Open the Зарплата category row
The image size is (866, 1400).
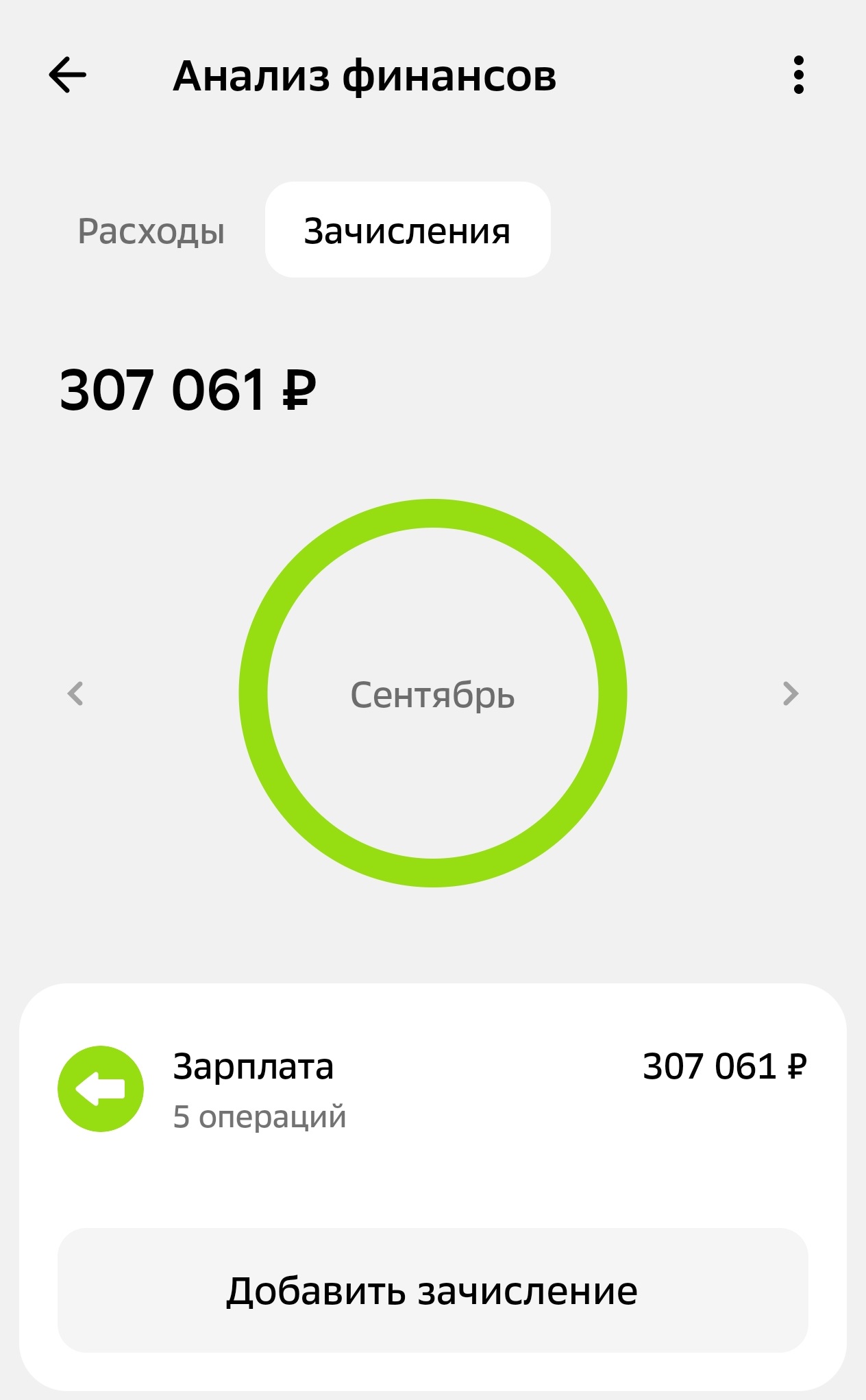(433, 1088)
